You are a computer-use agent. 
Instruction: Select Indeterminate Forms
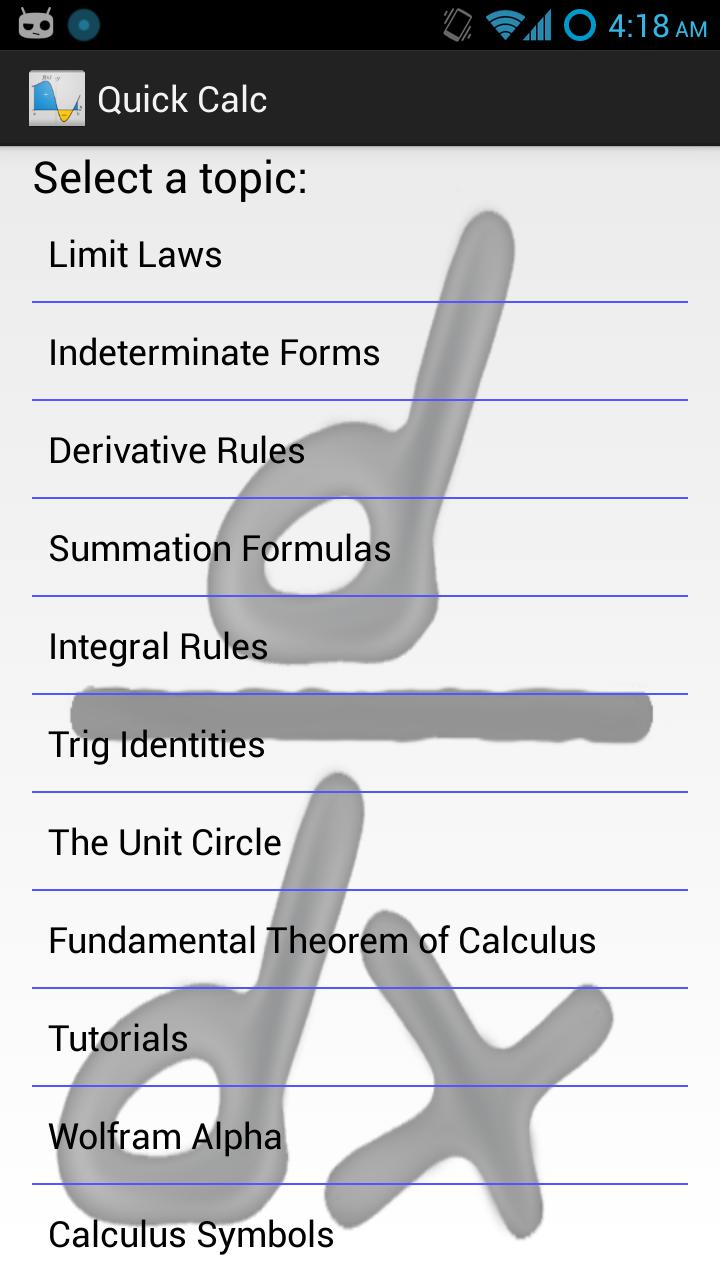pos(213,352)
